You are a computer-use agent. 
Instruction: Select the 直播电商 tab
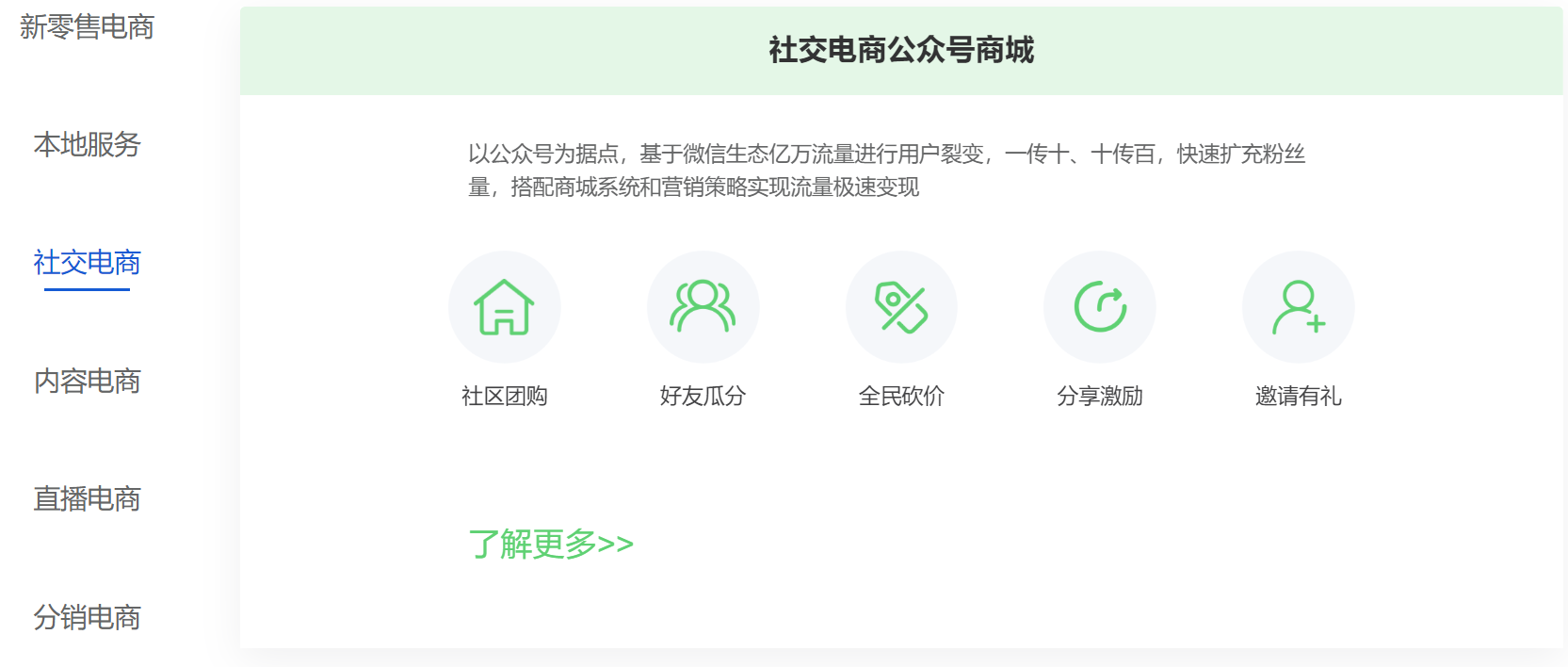click(x=87, y=498)
